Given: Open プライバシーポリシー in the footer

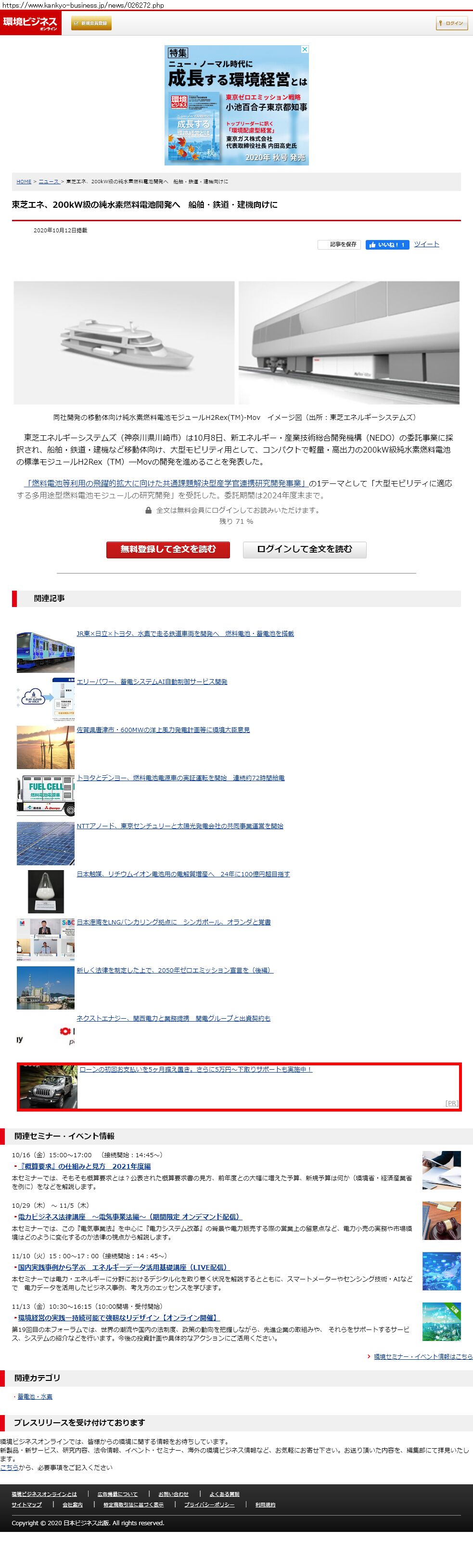Looking at the screenshot, I should coord(209,1504).
